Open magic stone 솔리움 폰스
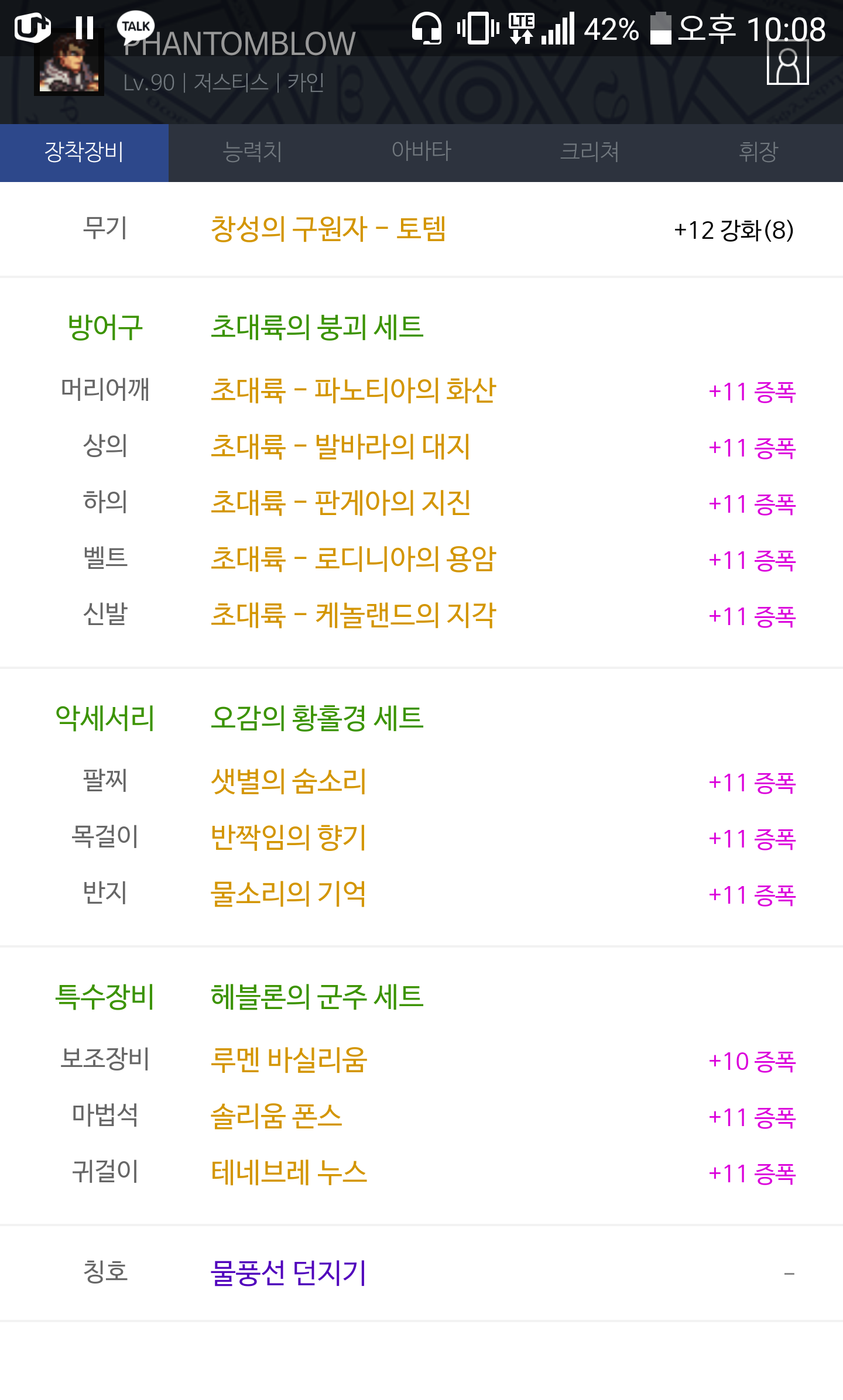Image resolution: width=843 pixels, height=1400 pixels. point(276,1116)
